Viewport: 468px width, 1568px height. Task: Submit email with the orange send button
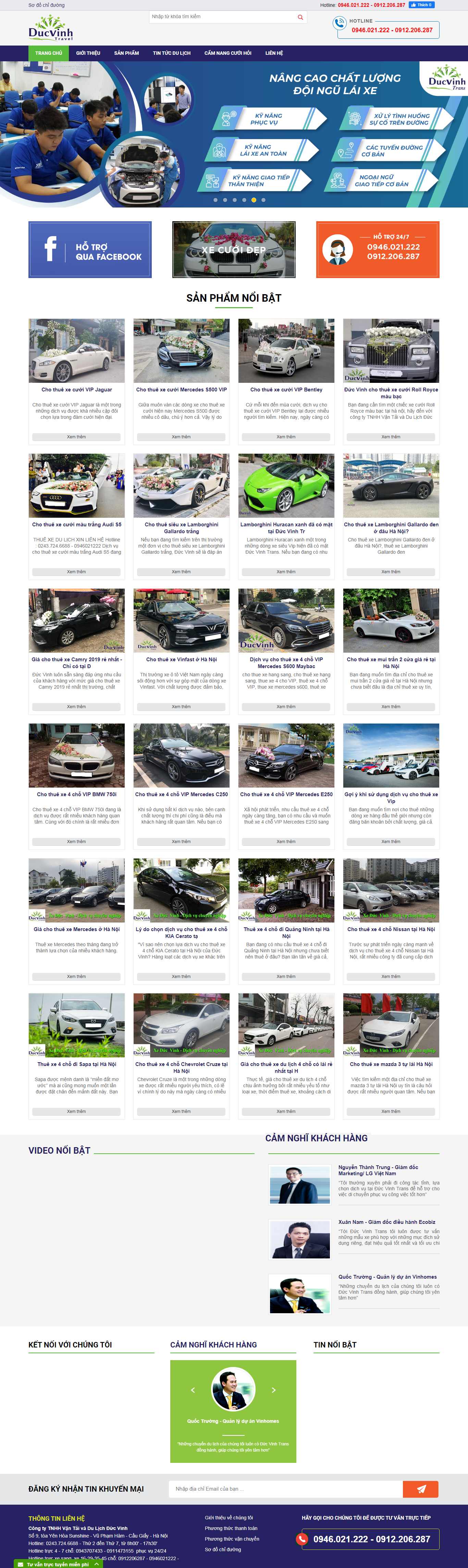(420, 1489)
